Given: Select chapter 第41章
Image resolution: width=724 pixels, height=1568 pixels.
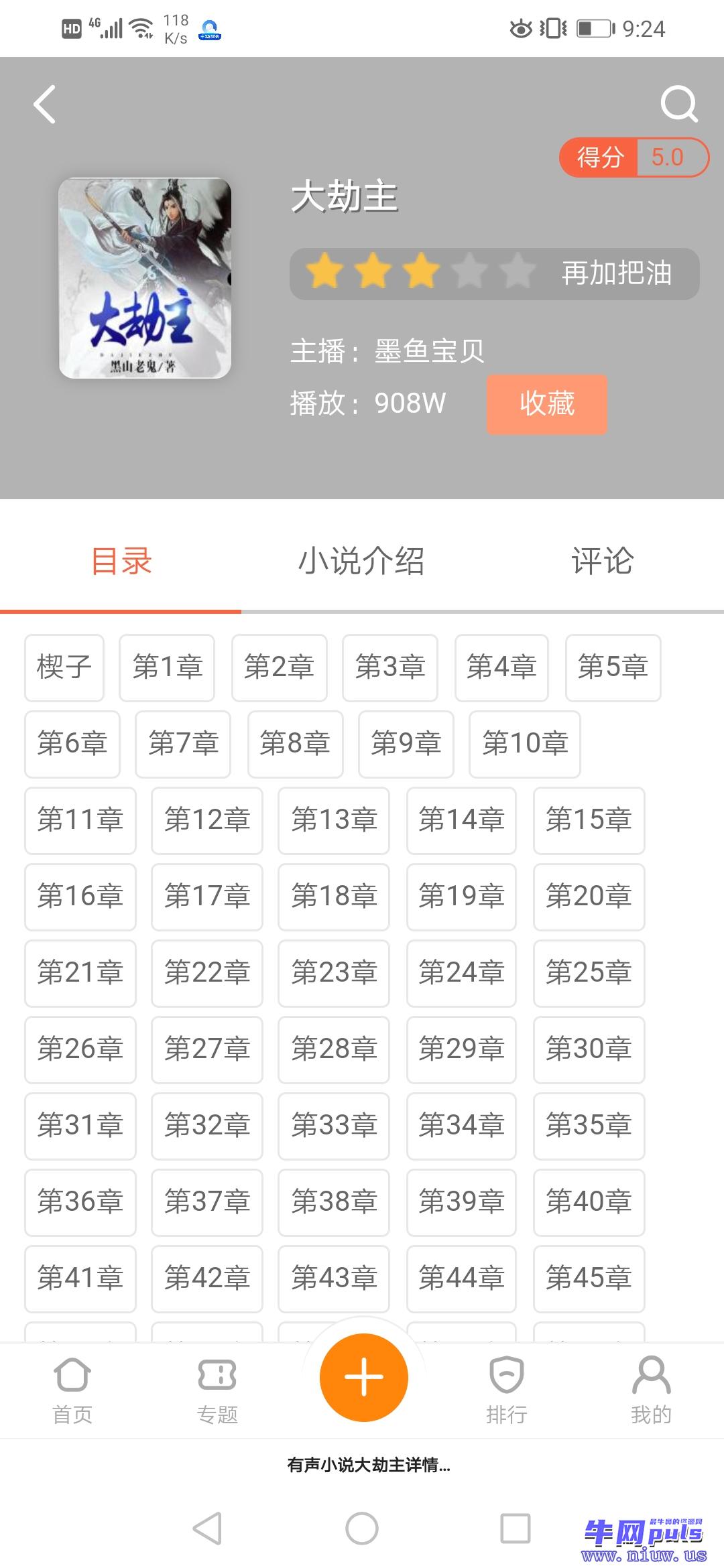Looking at the screenshot, I should pyautogui.click(x=80, y=1279).
